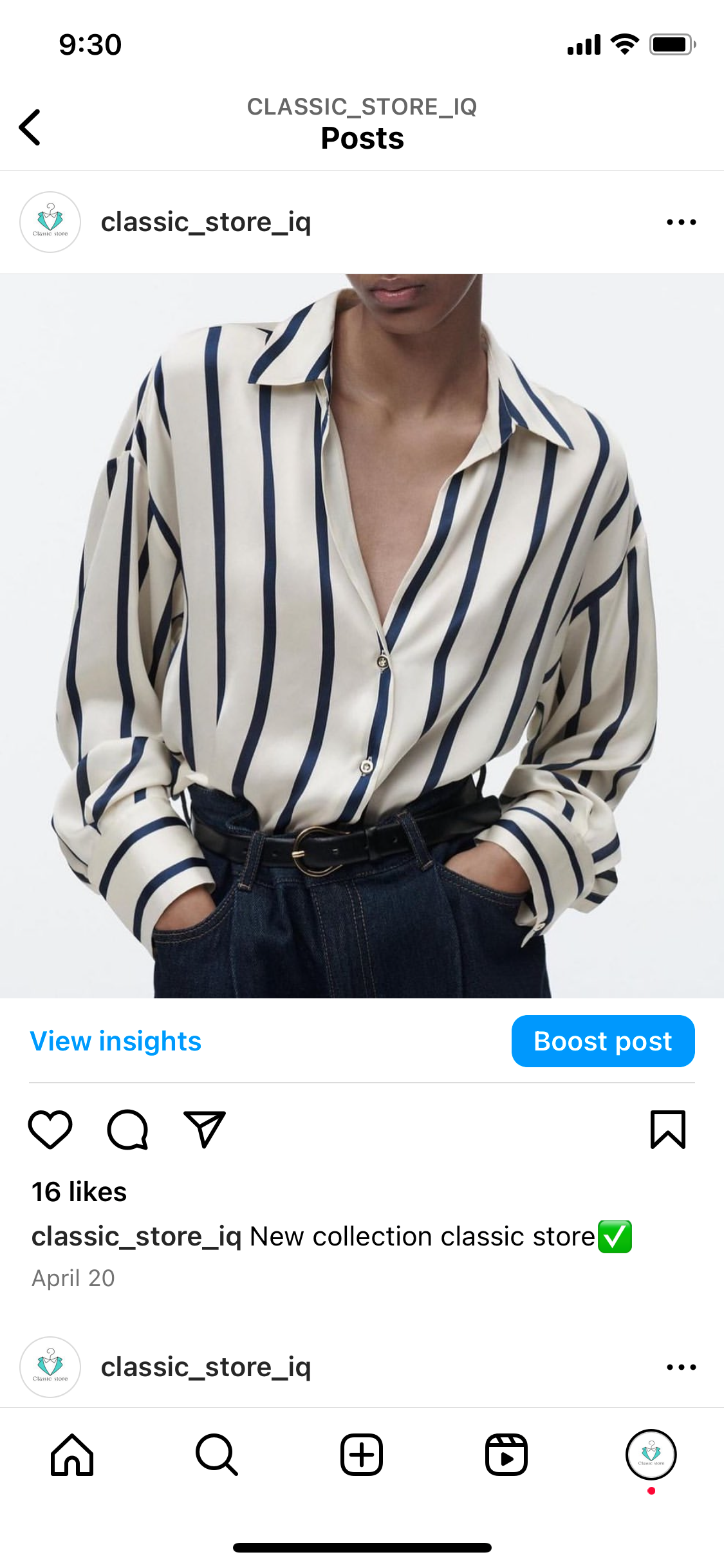
Task: Share the post via the paper plane icon
Action: click(x=205, y=1130)
